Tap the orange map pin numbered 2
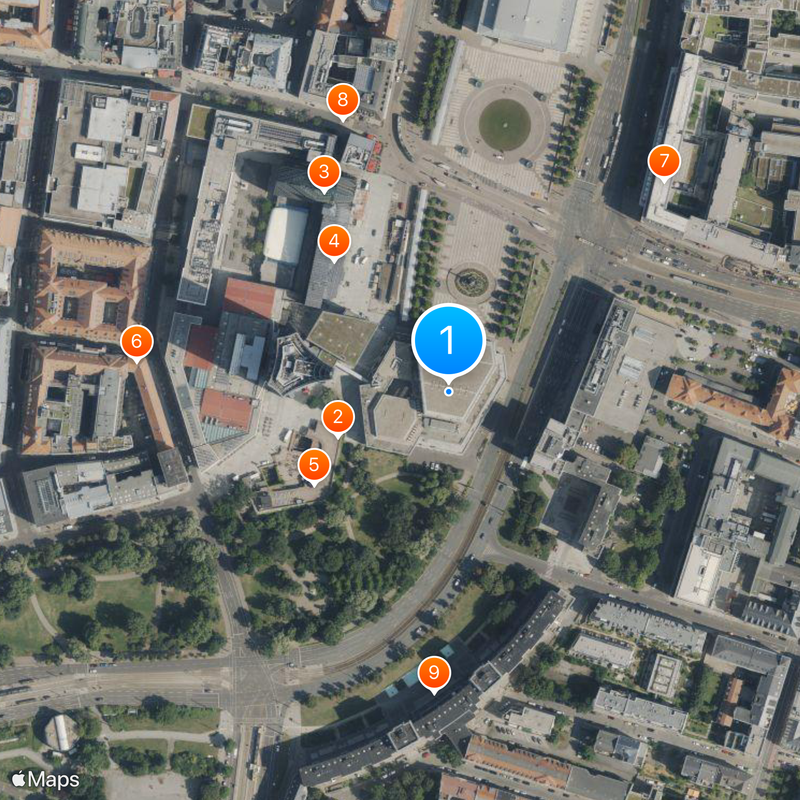Screen dimensions: 800x800 (338, 418)
